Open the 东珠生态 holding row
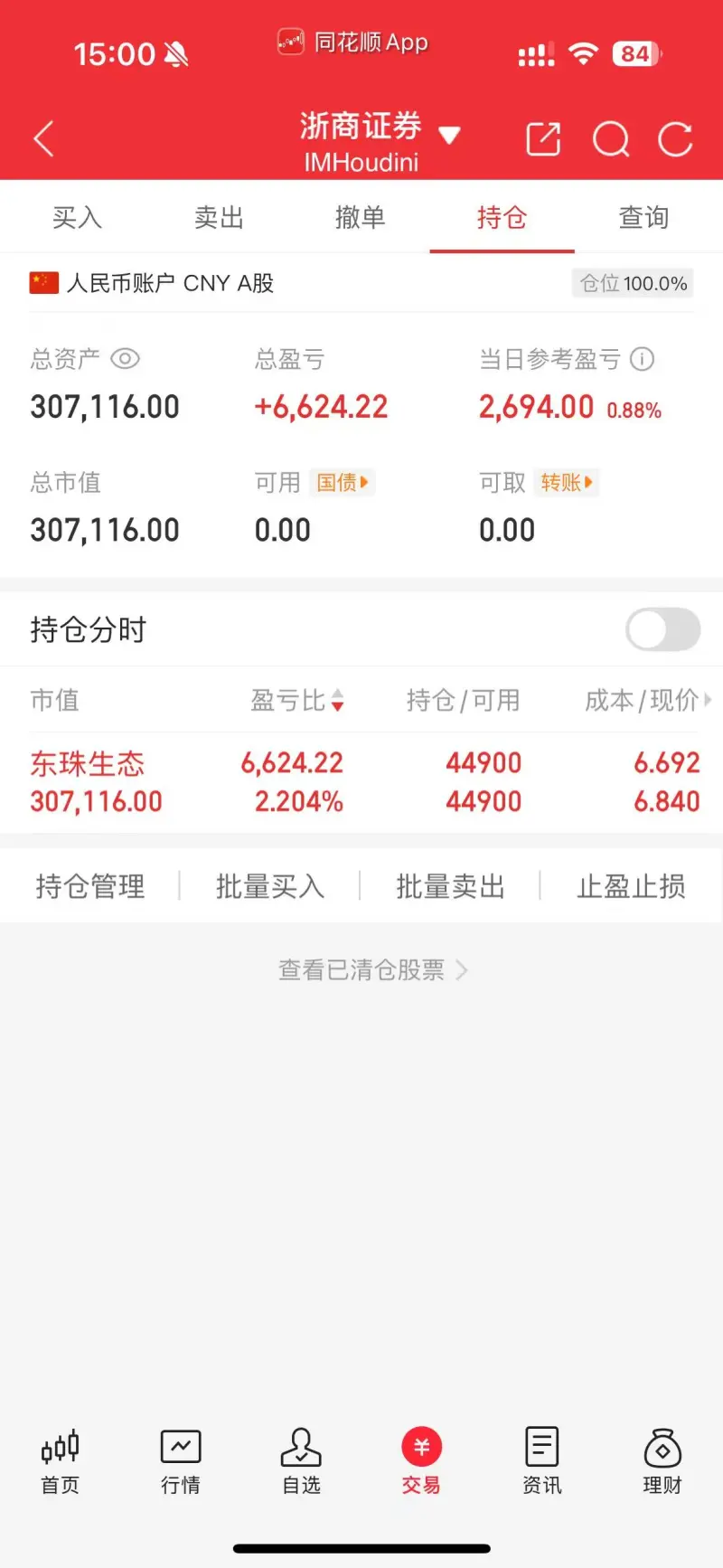The image size is (723, 1568). coord(361,782)
